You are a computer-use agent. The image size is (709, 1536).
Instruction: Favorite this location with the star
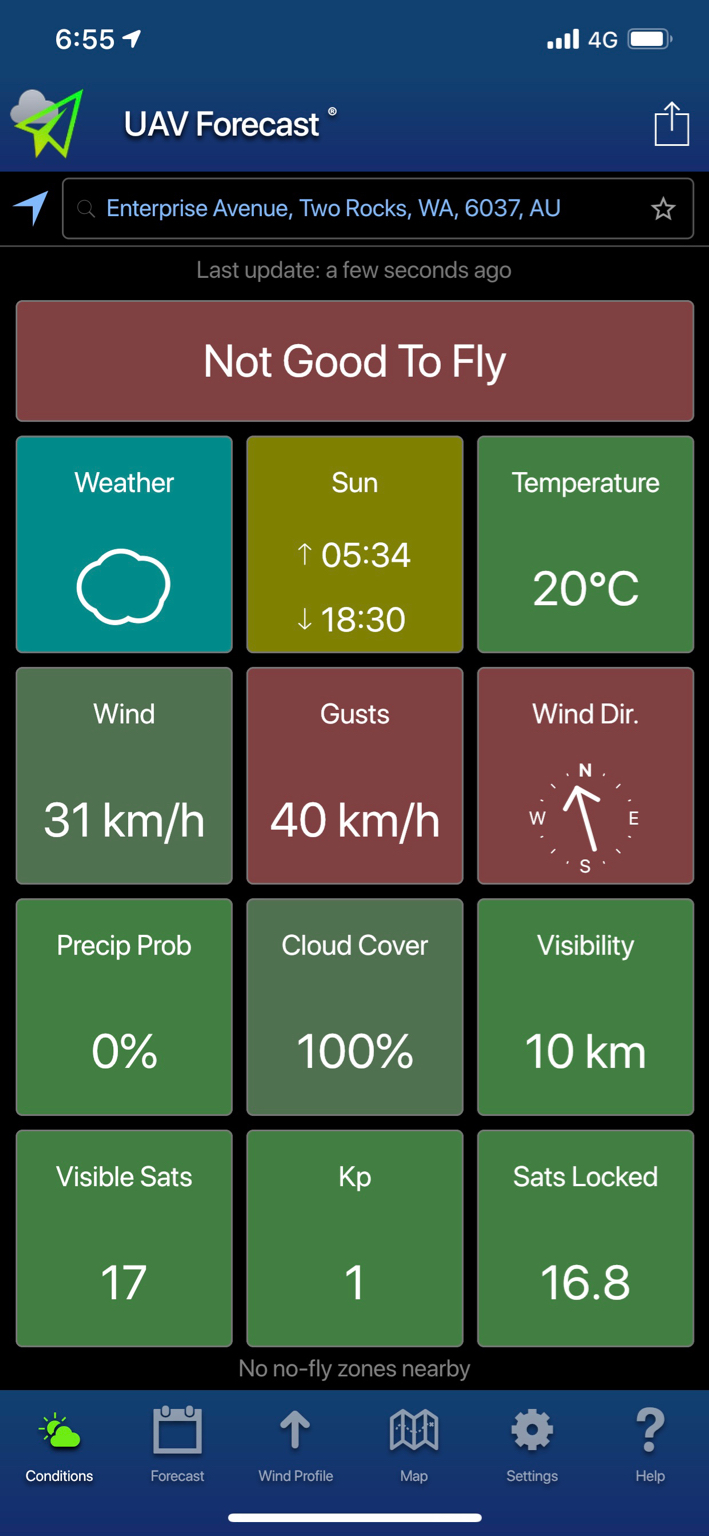(662, 208)
